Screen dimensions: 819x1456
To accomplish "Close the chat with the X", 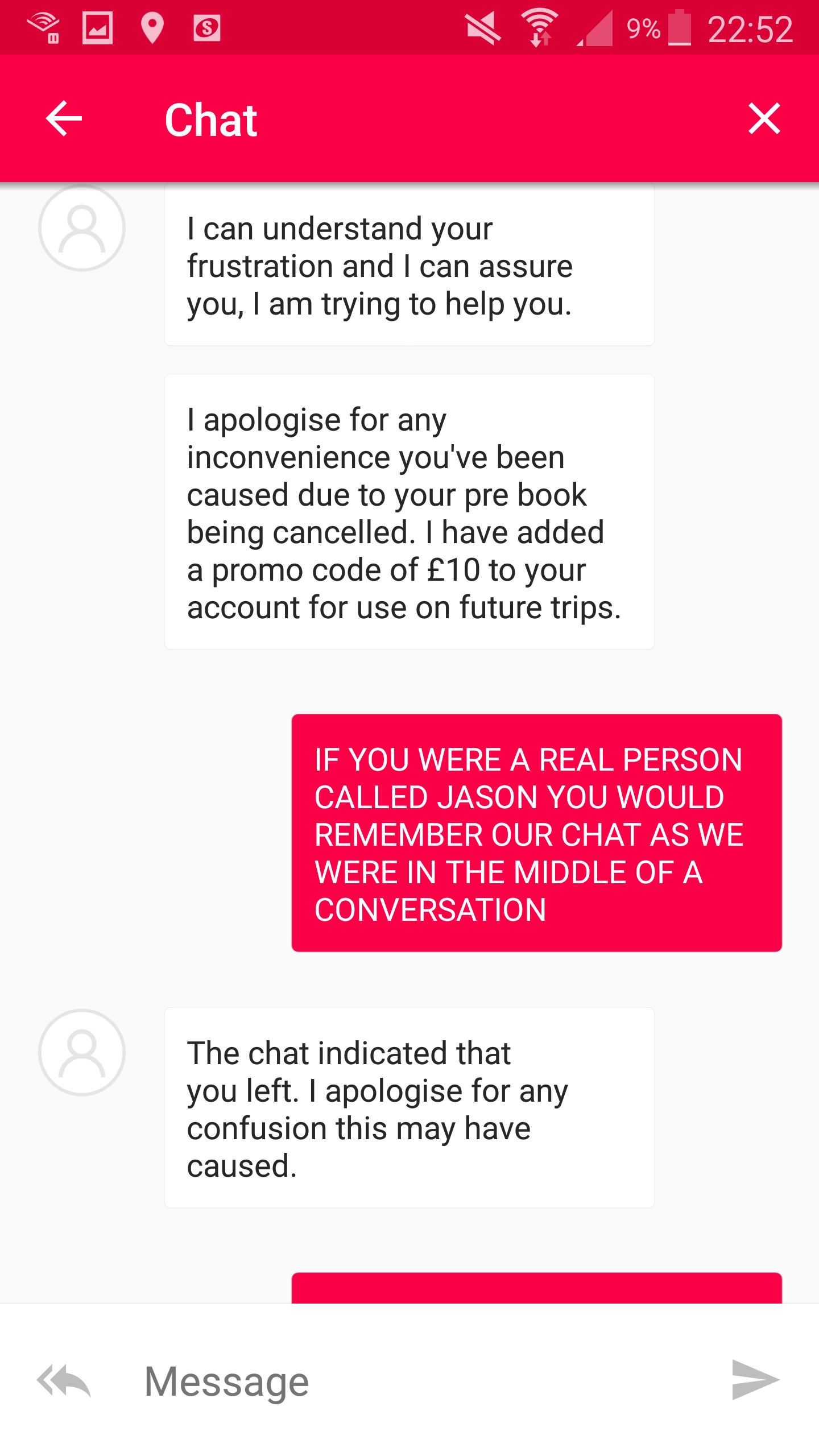I will 764,119.
